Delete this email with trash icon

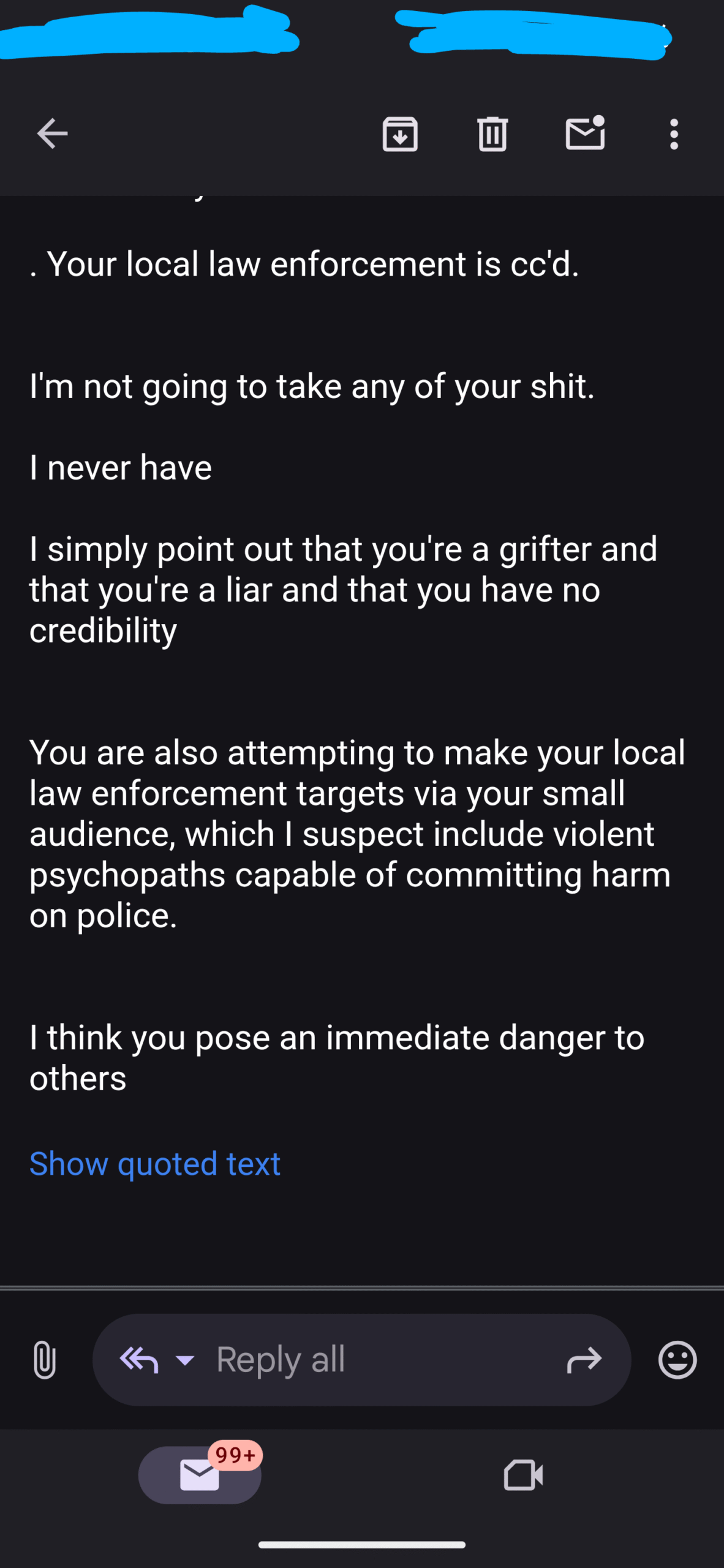pyautogui.click(x=492, y=134)
